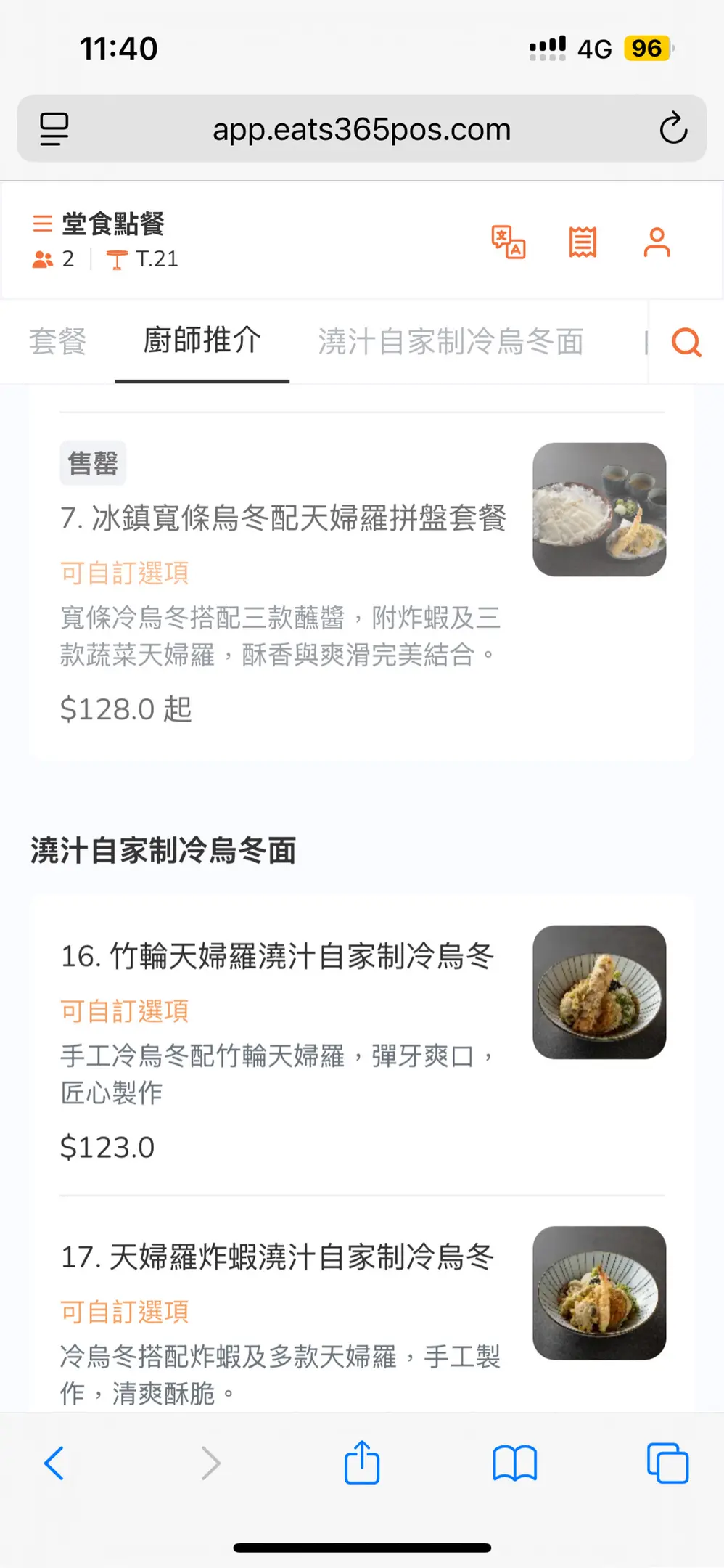Screen dimensions: 724x1568
Task: Open the language translation icon
Action: click(509, 242)
